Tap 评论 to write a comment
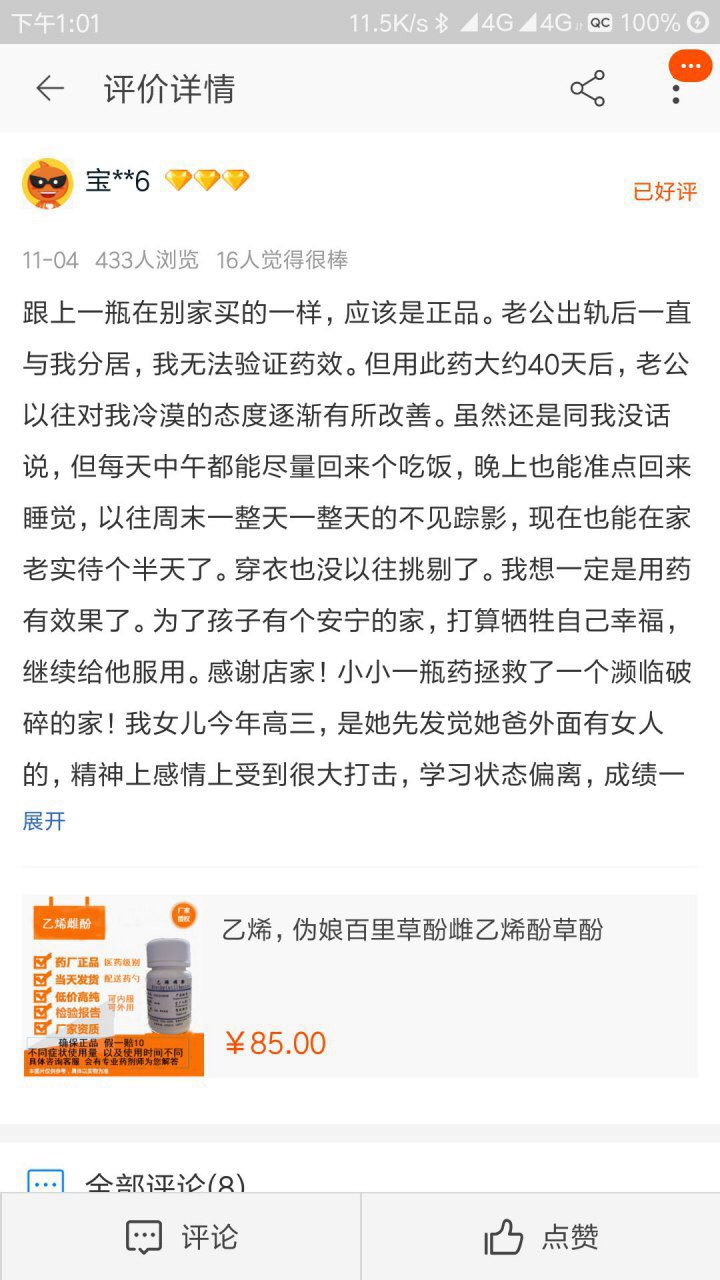 [181, 1237]
